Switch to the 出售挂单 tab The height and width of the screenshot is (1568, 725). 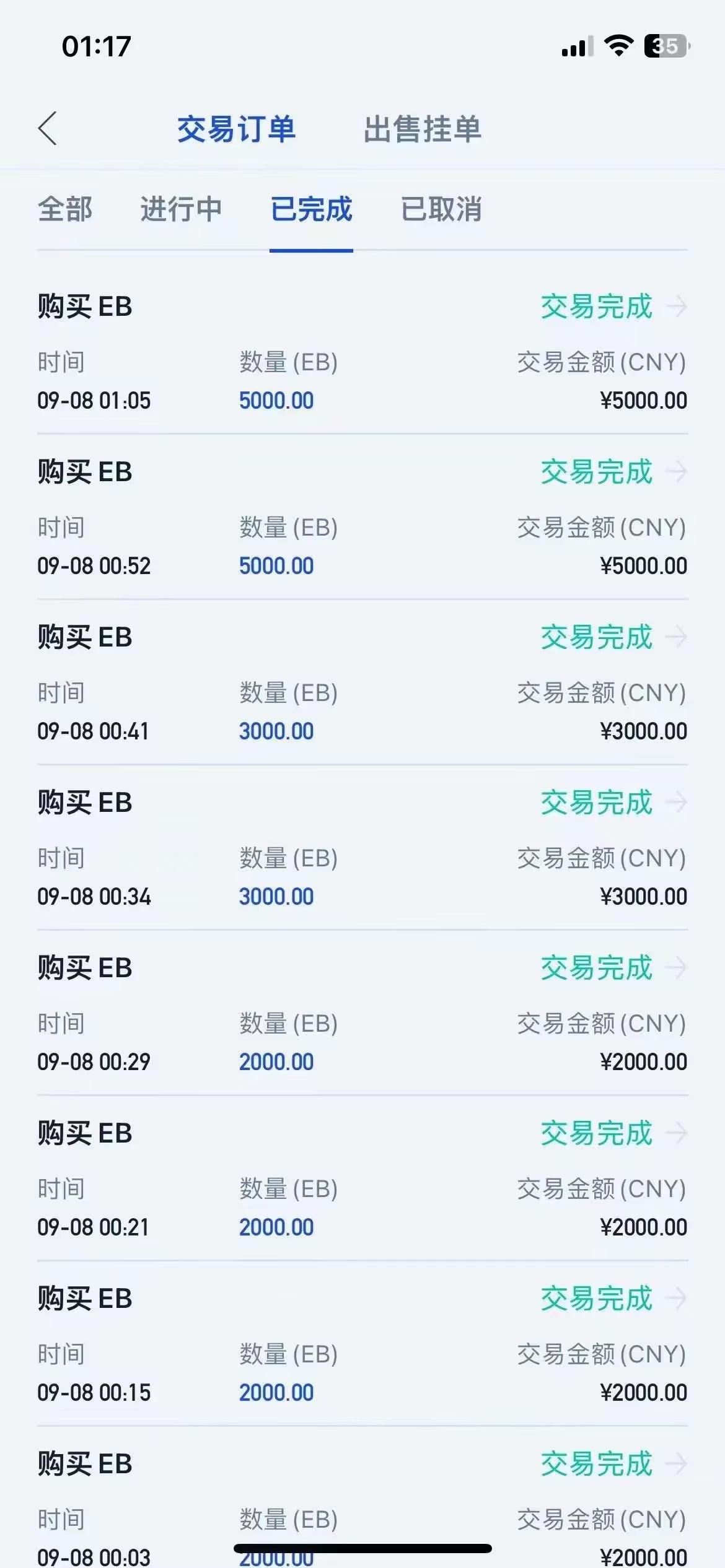(422, 129)
